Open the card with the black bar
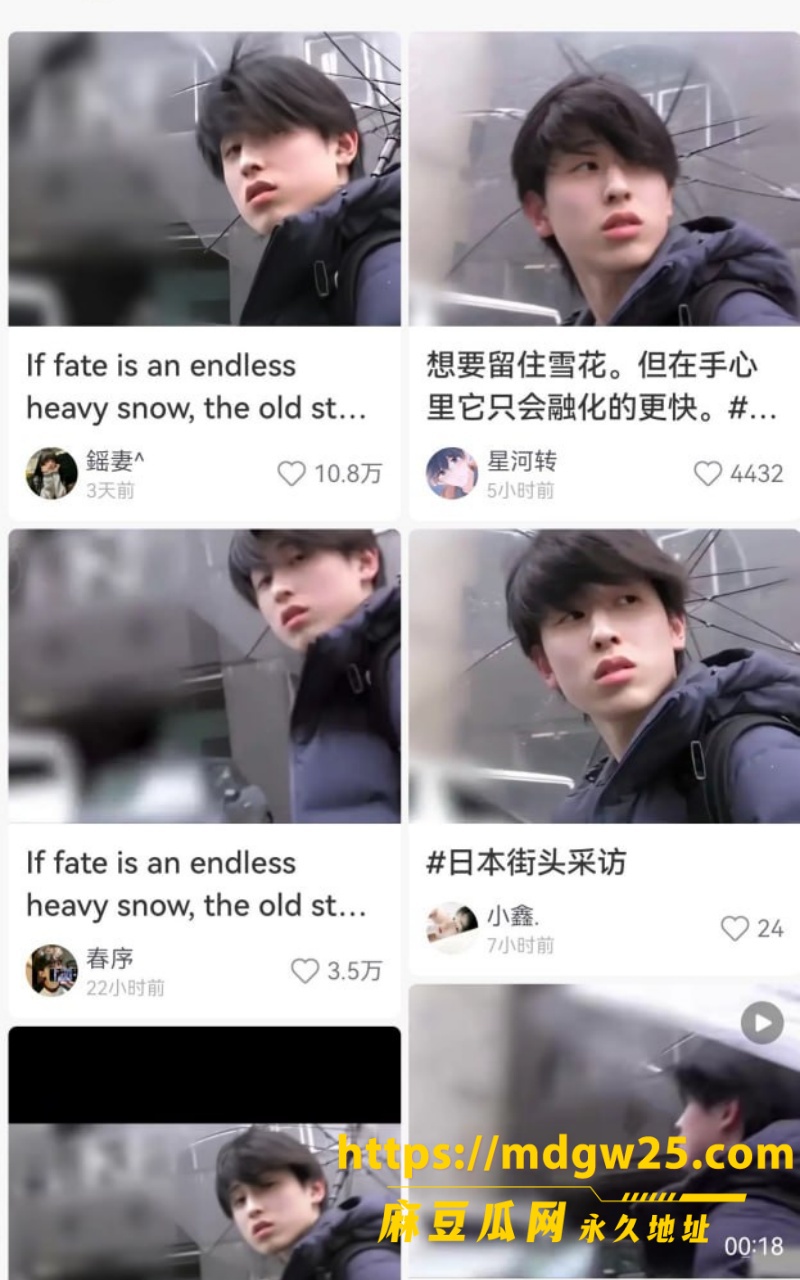 click(x=204, y=1152)
